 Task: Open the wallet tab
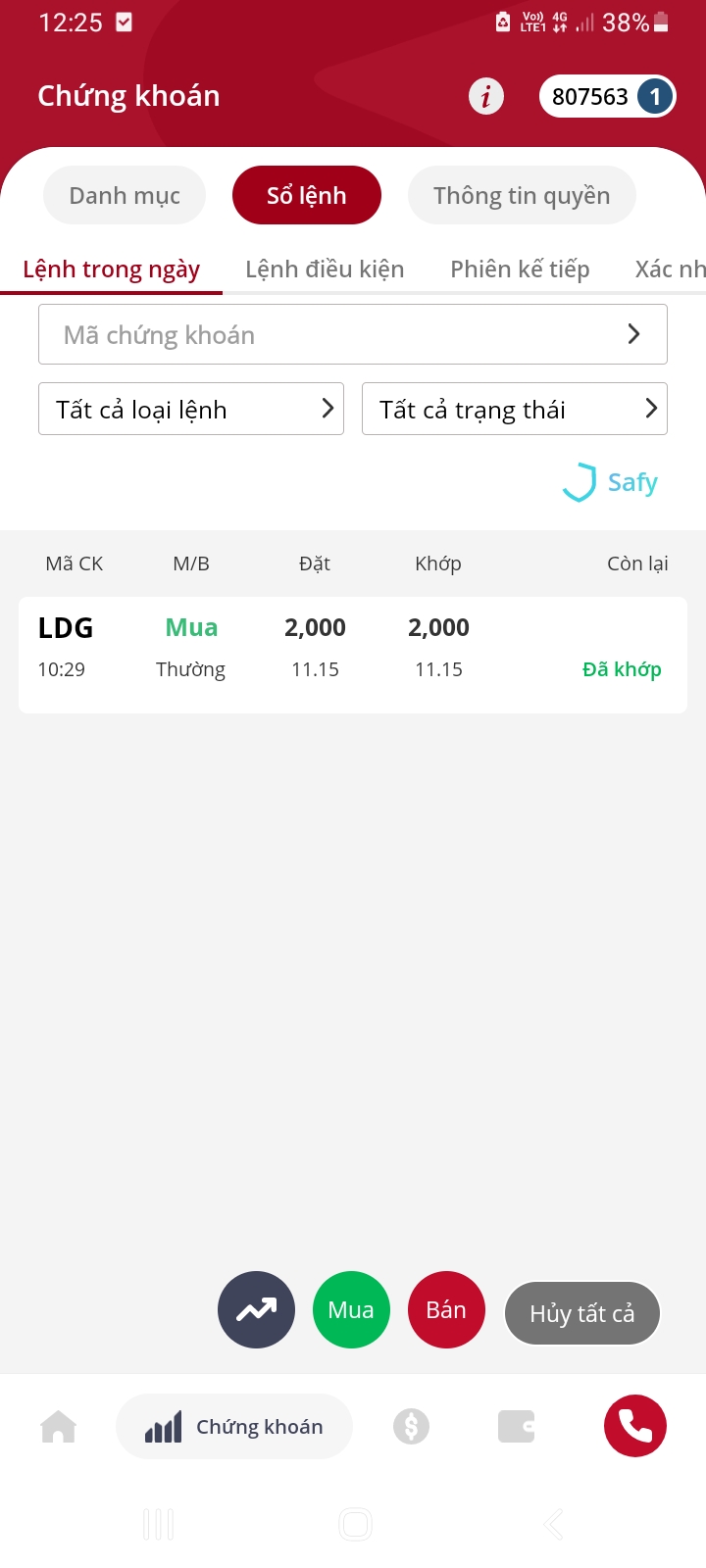516,1427
